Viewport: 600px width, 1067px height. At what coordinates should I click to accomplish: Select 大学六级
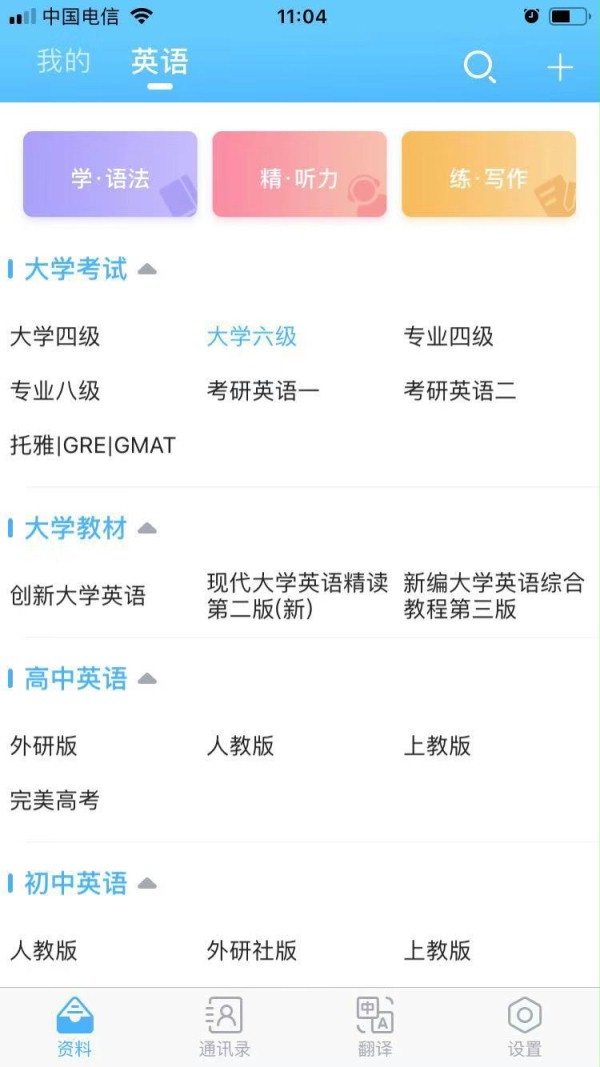[x=252, y=337]
